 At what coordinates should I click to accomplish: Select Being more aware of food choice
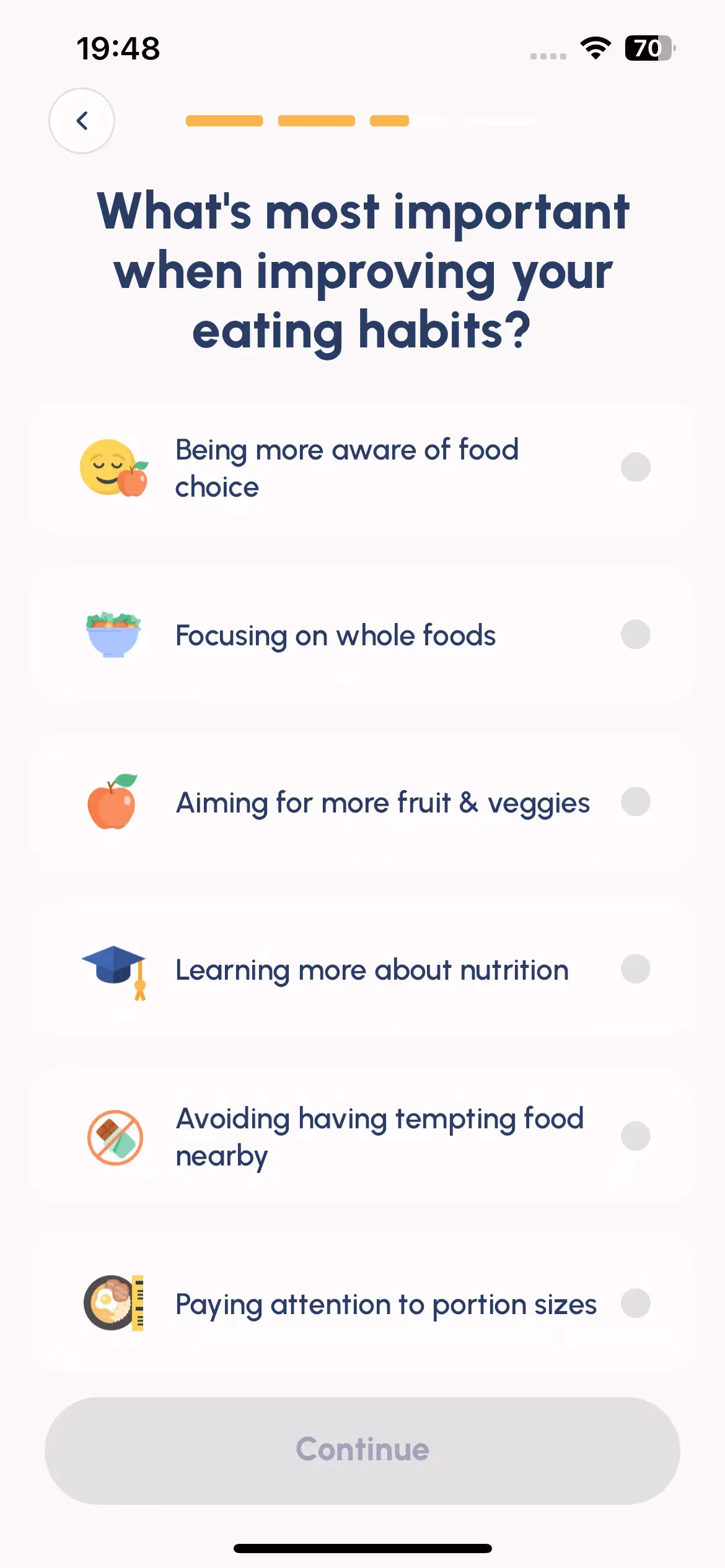point(362,468)
